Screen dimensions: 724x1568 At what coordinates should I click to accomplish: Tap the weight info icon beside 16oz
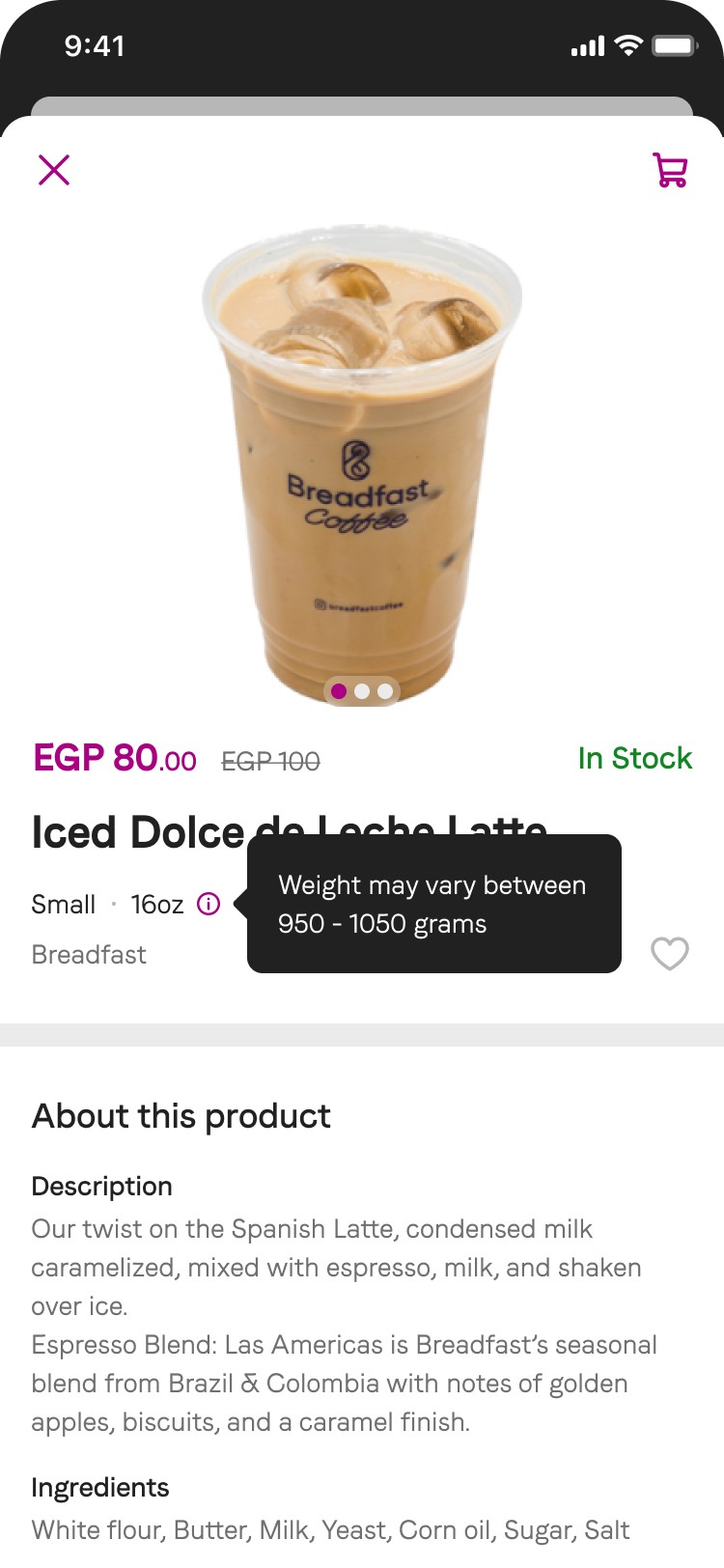tap(209, 904)
